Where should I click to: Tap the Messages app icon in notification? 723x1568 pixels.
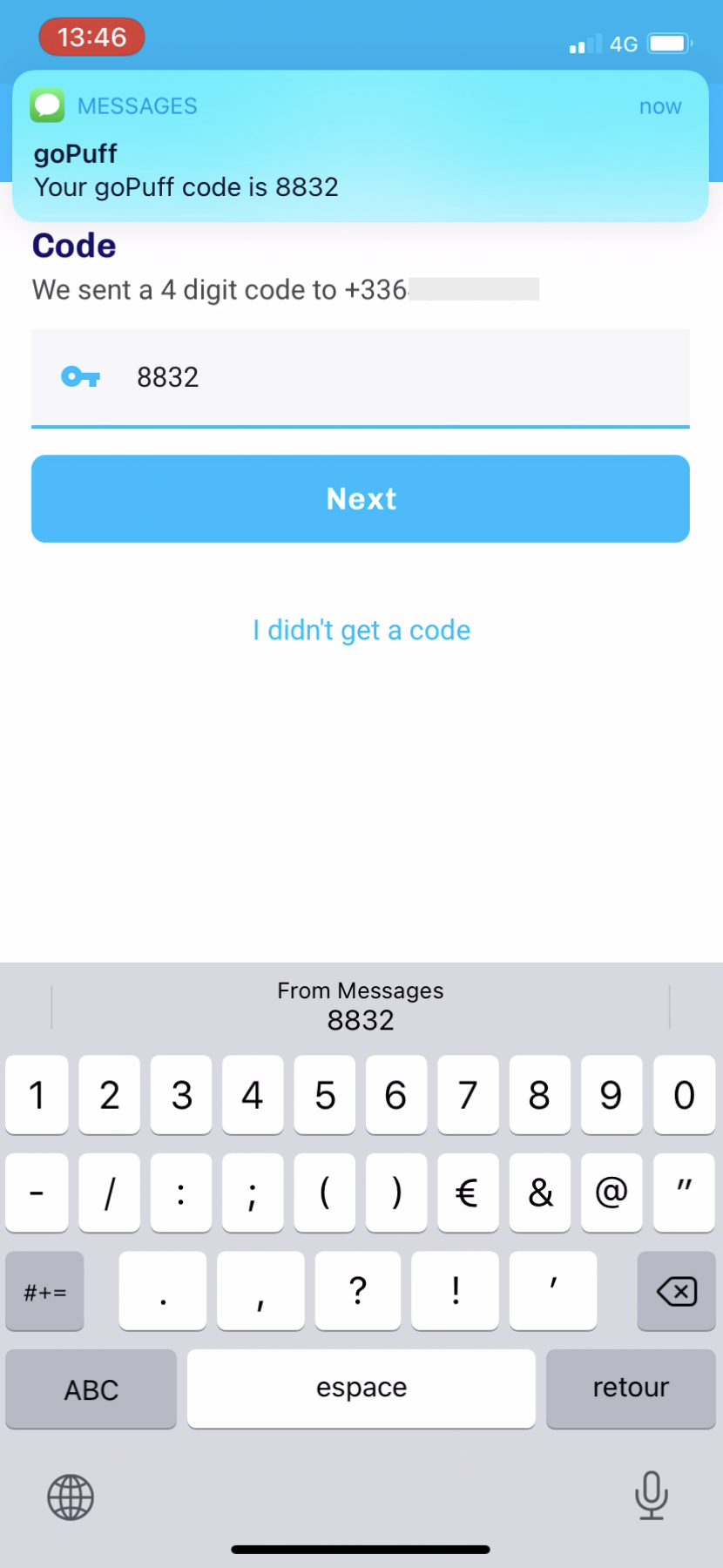47,105
